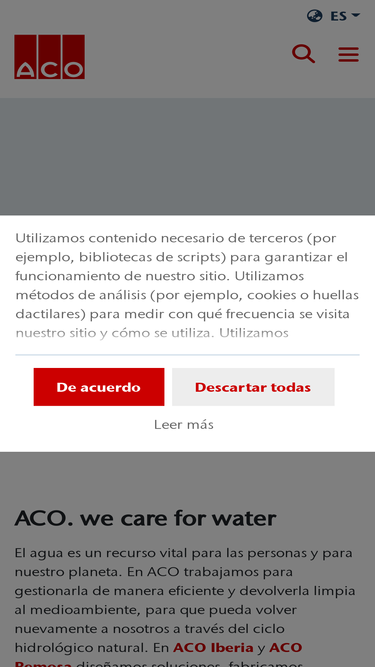Image resolution: width=375 pixels, height=667 pixels.
Task: Reject cookies with Descartar todas
Action: (x=253, y=387)
